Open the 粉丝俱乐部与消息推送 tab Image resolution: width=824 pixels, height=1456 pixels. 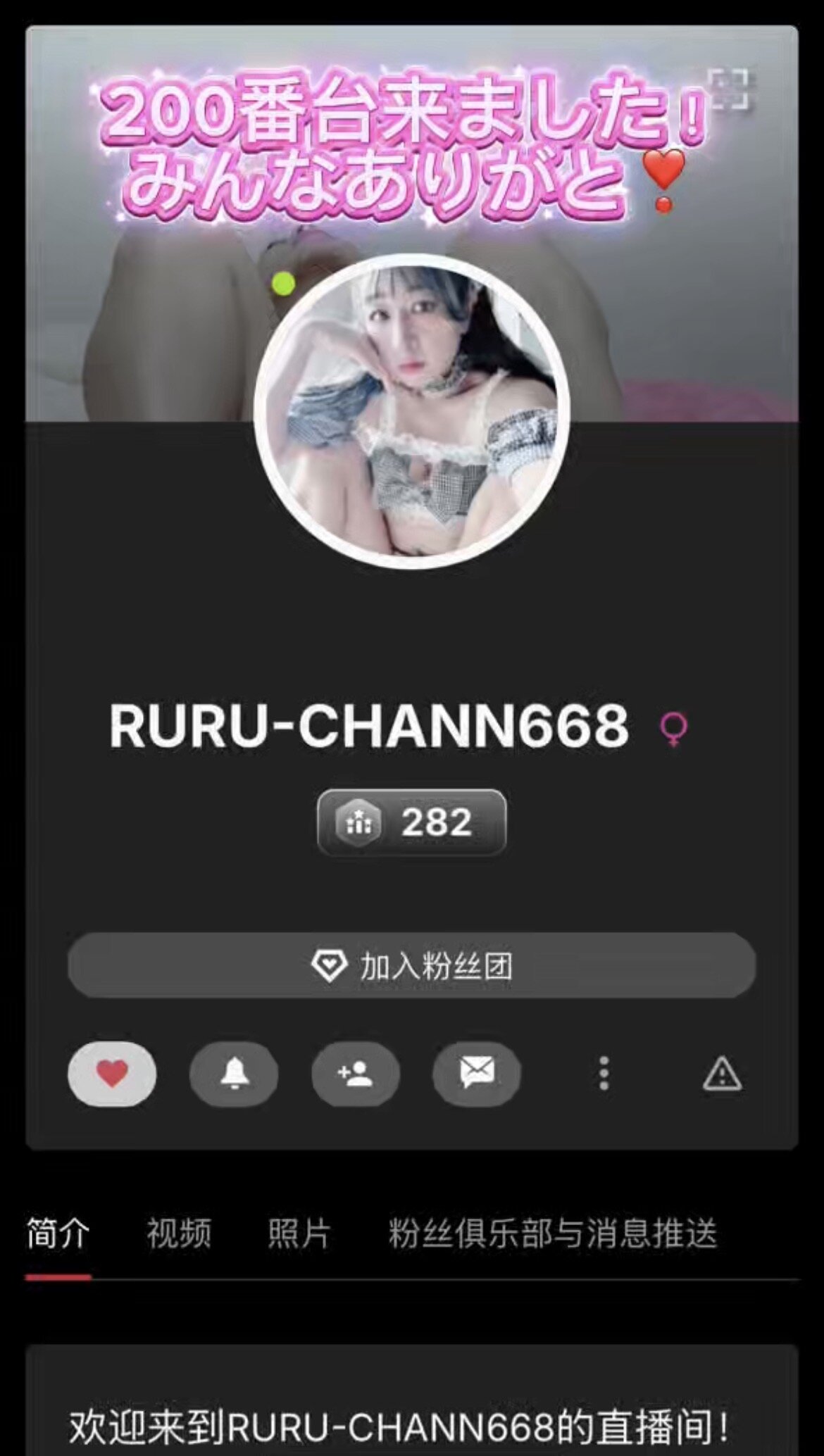pyautogui.click(x=553, y=1234)
